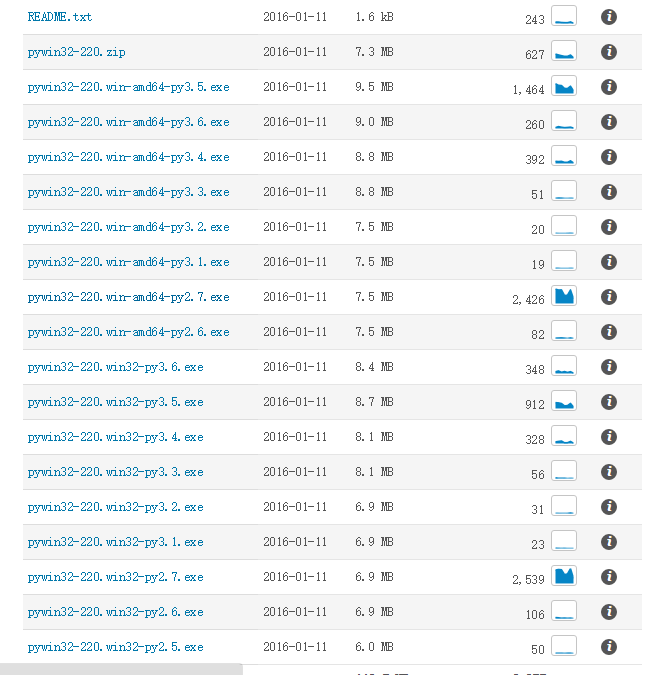Open the README.txt file link
This screenshot has width=652, height=675.
(60, 17)
